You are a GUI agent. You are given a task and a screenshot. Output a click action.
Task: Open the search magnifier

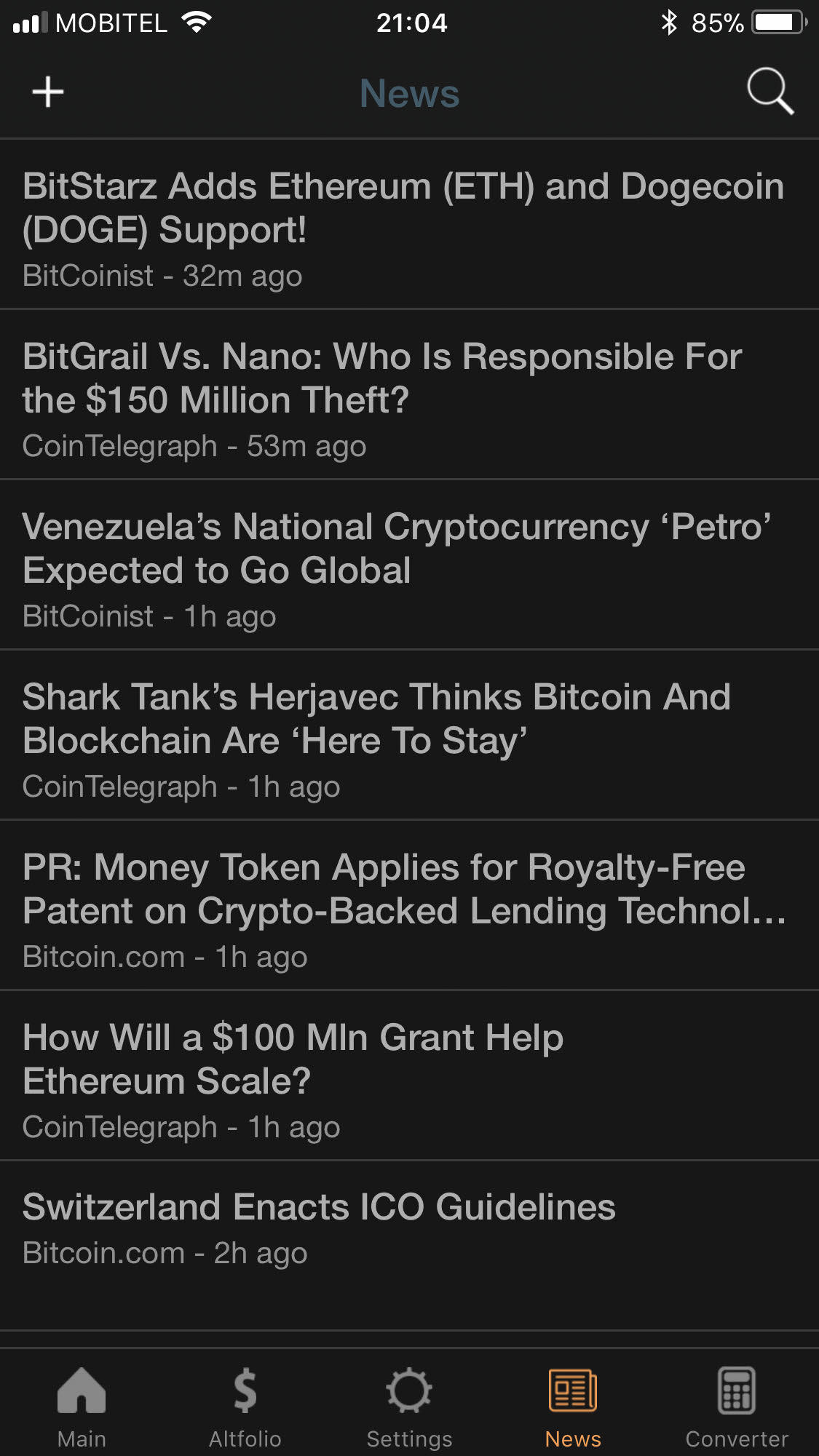coord(769,92)
